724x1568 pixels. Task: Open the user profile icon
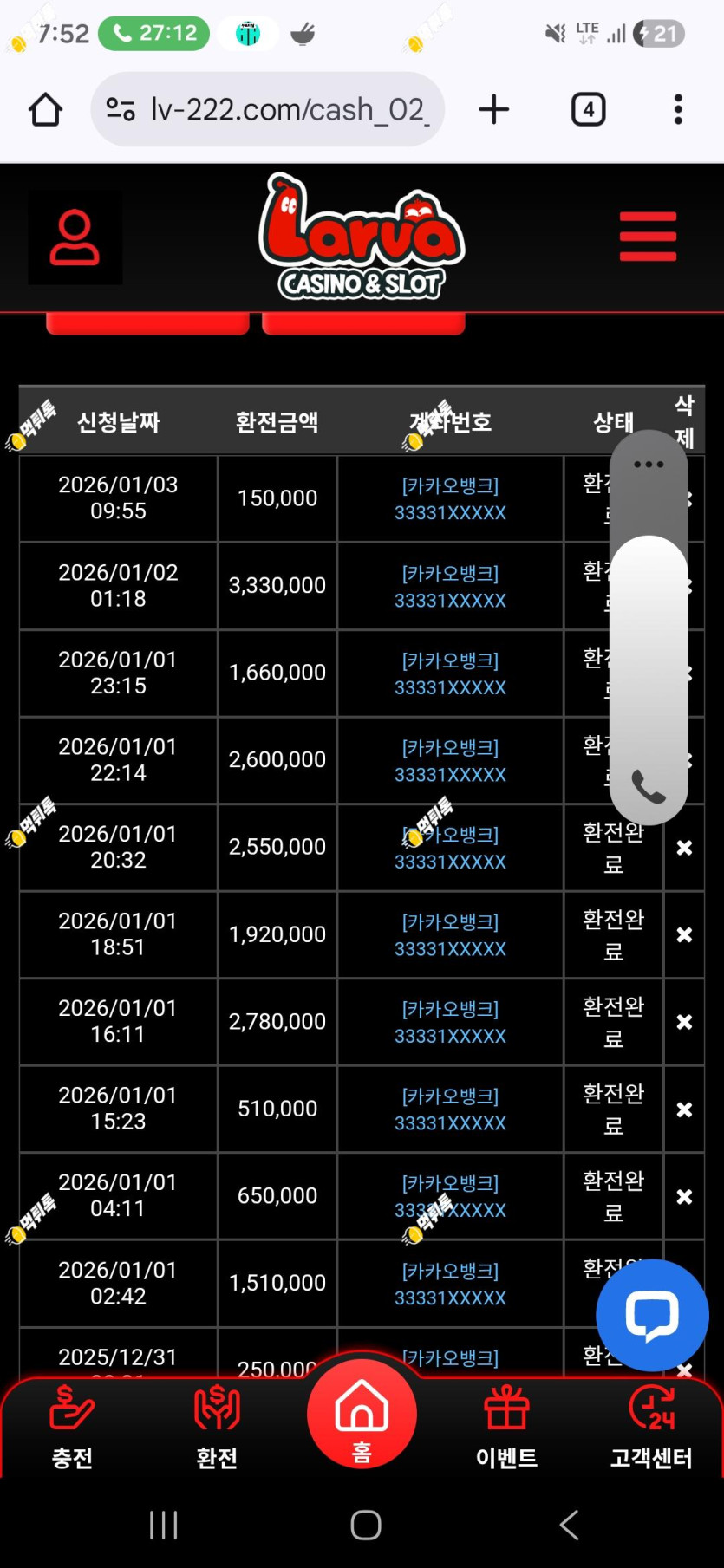pyautogui.click(x=75, y=237)
